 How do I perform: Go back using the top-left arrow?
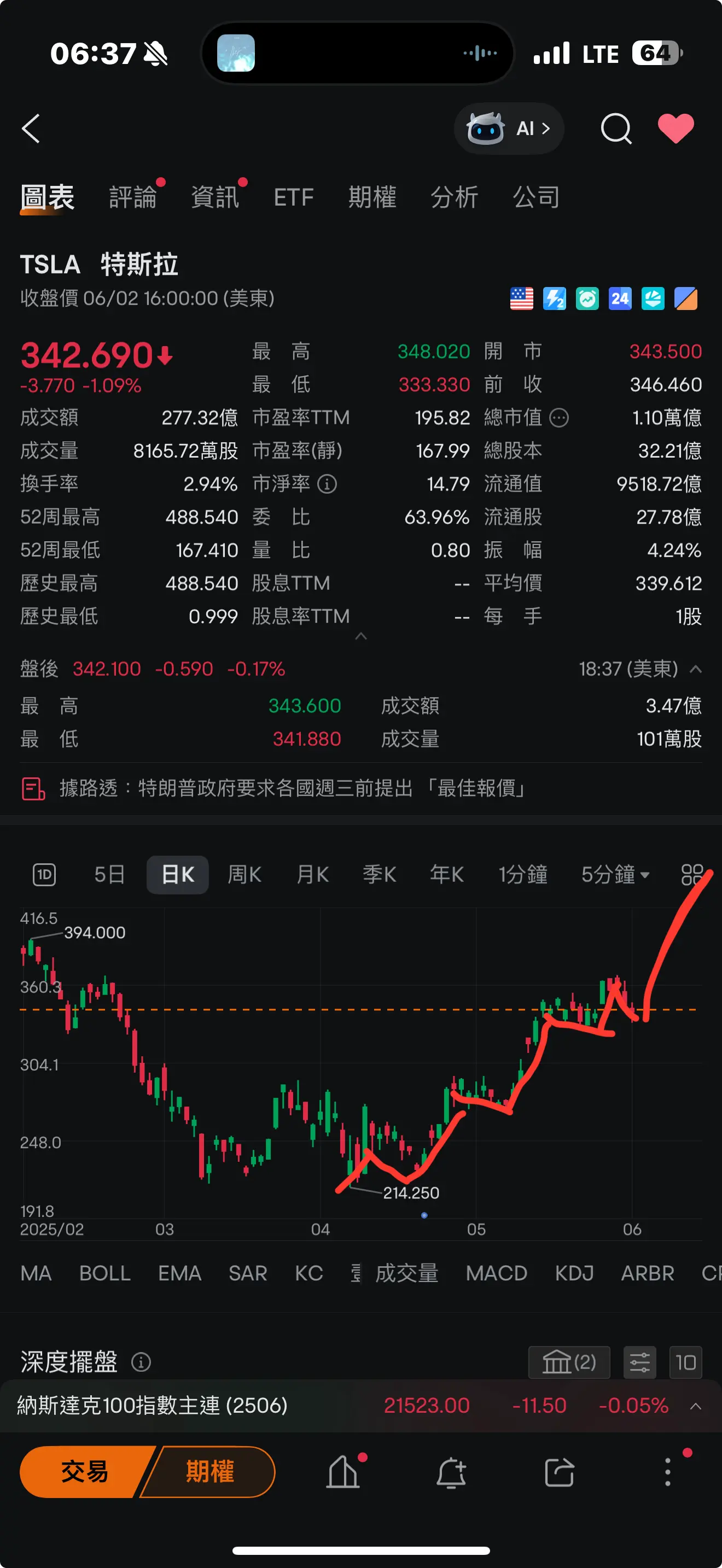[x=31, y=129]
